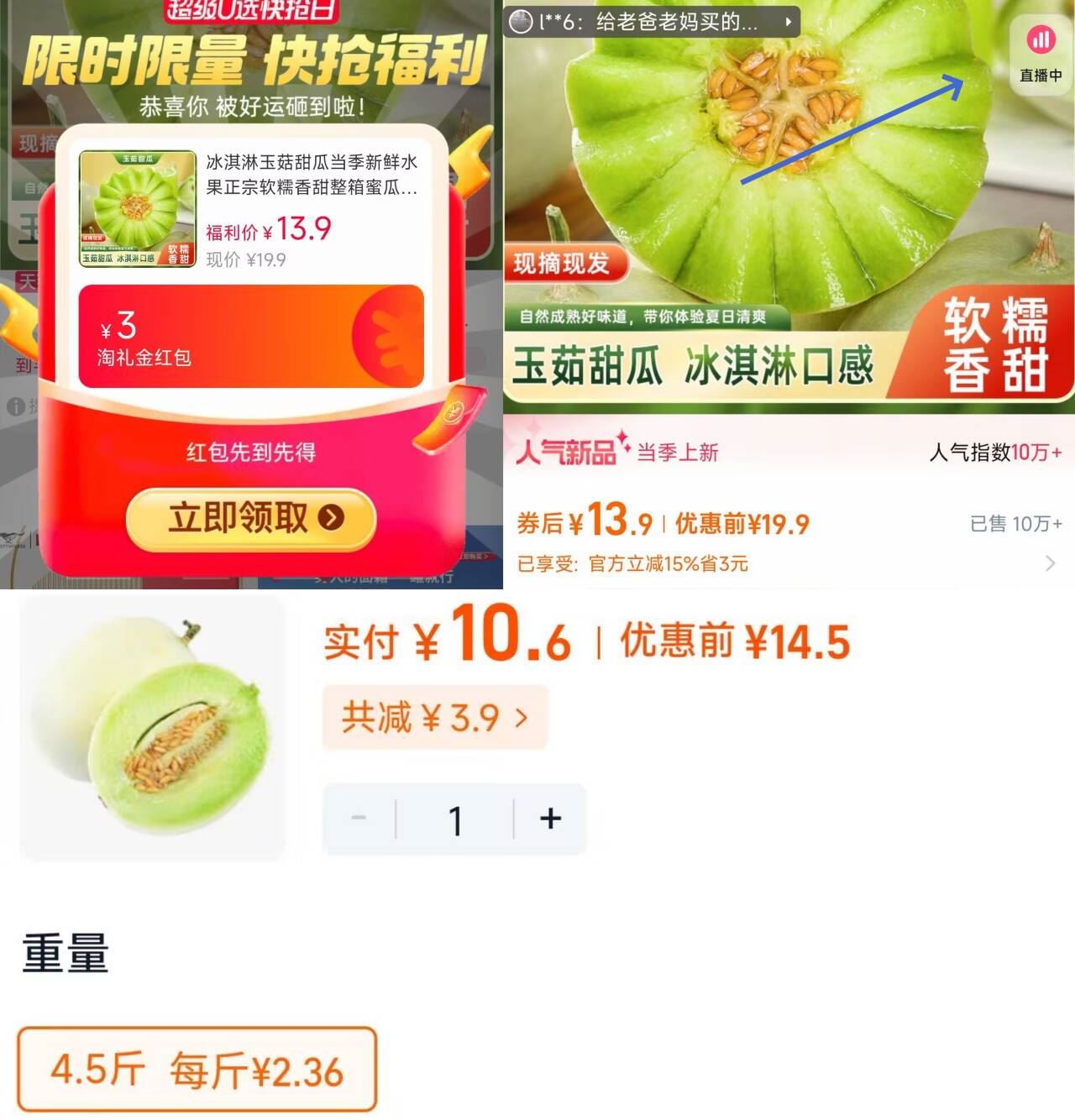Increase quantity with the plus stepper
The width and height of the screenshot is (1075, 1120).
pyautogui.click(x=550, y=818)
